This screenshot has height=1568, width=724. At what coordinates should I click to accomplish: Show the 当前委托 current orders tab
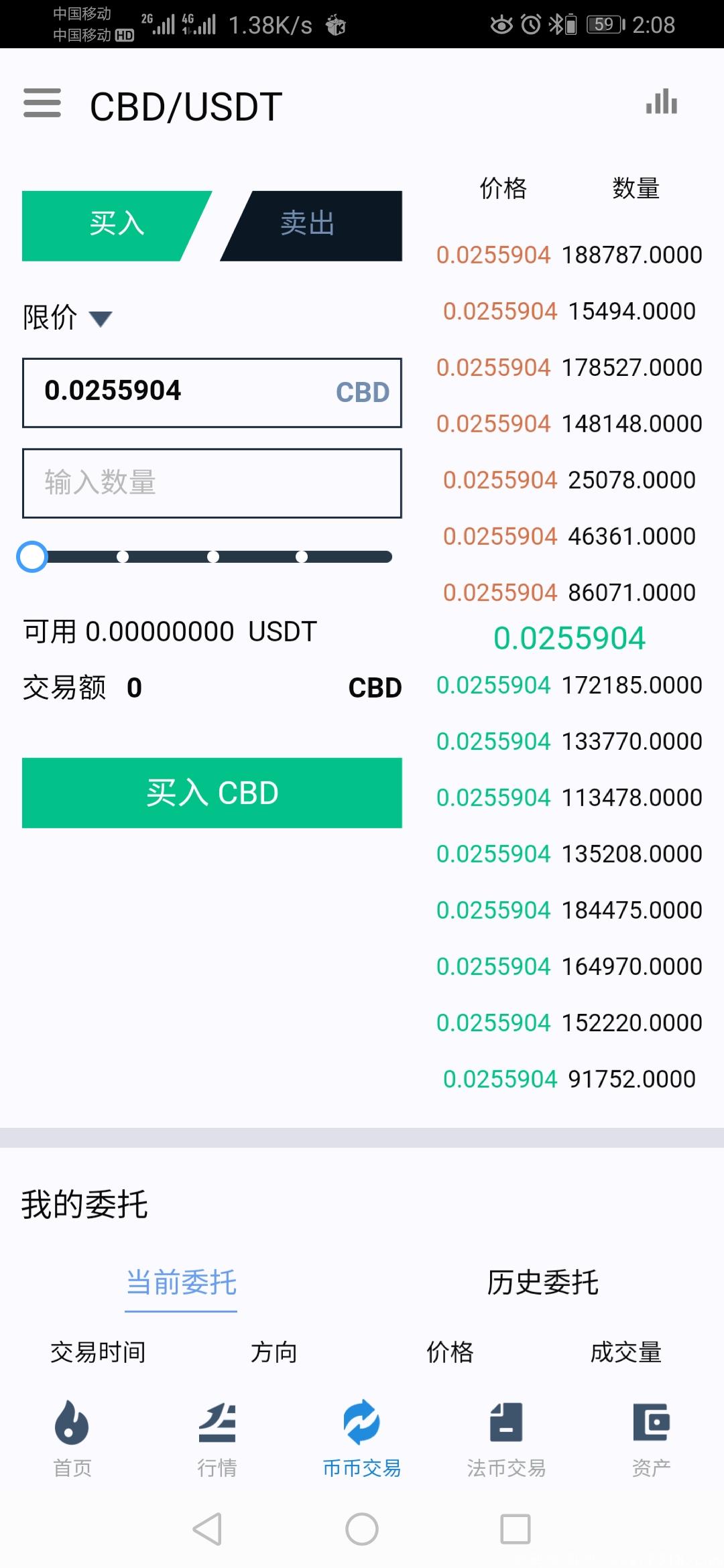tap(181, 1283)
